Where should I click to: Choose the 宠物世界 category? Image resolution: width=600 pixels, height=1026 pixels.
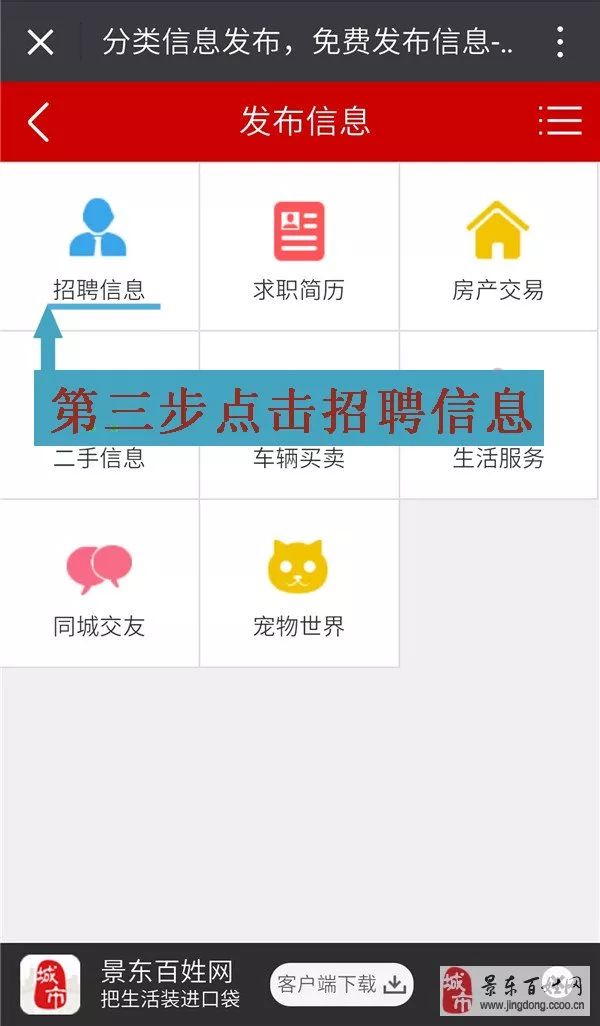pos(299,584)
